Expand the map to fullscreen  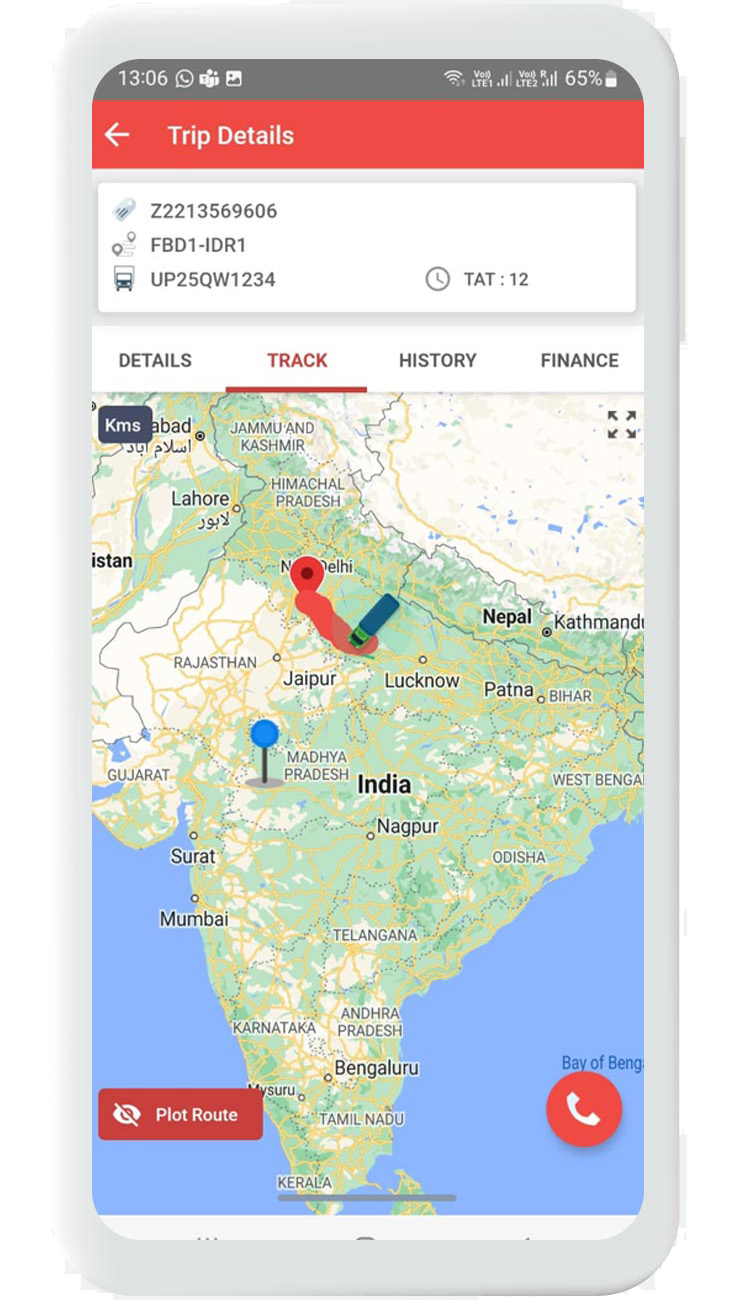point(621,425)
